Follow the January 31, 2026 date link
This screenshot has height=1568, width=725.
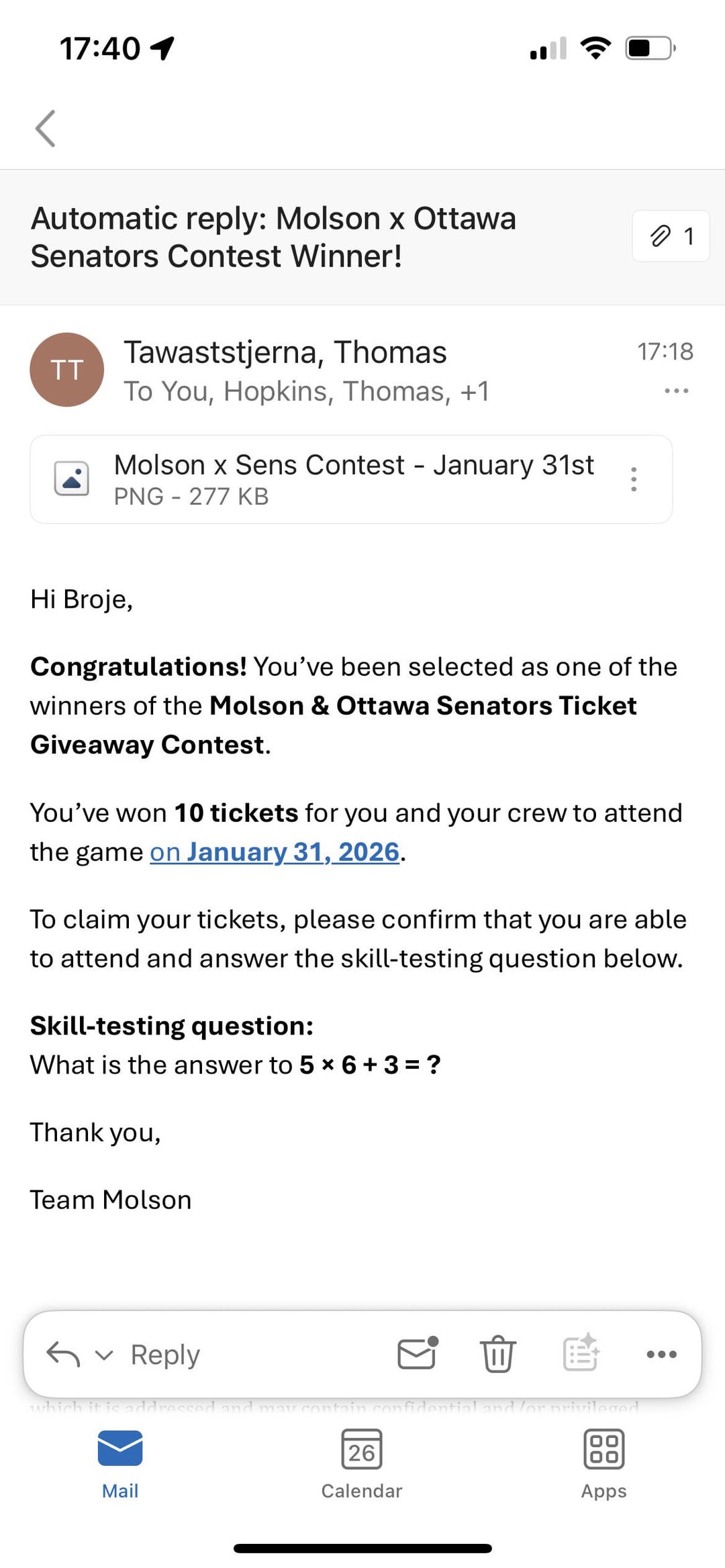point(275,852)
